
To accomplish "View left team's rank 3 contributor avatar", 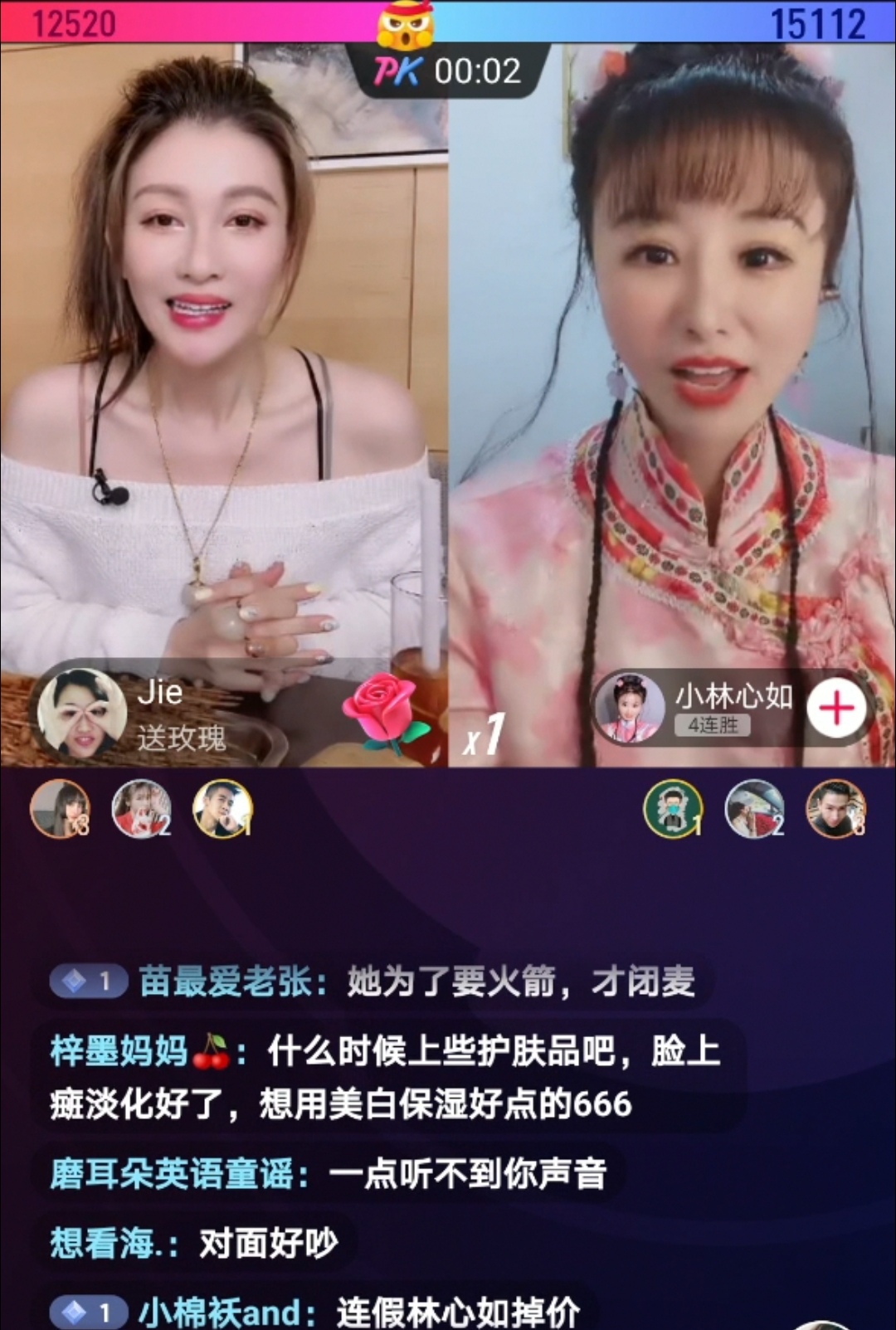I will click(x=60, y=808).
